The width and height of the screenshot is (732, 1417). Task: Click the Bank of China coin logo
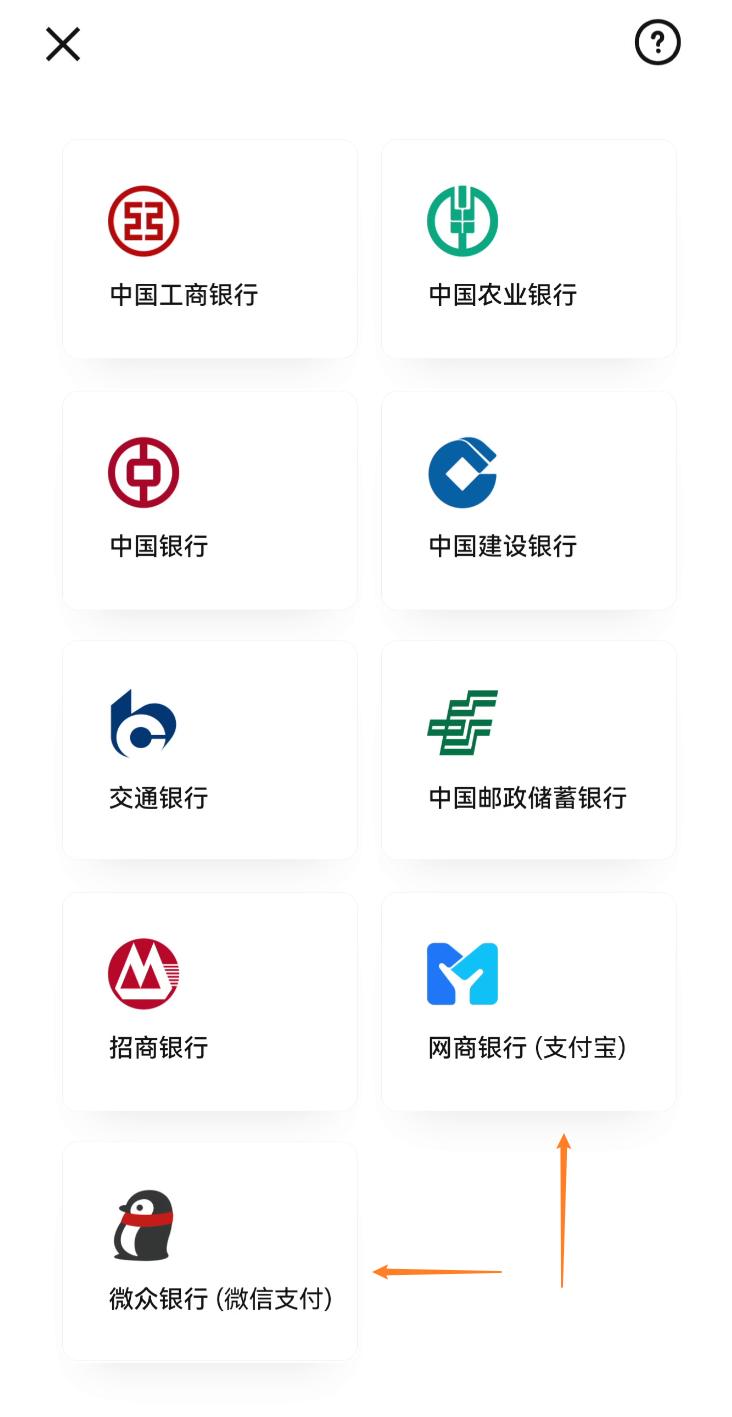142,471
